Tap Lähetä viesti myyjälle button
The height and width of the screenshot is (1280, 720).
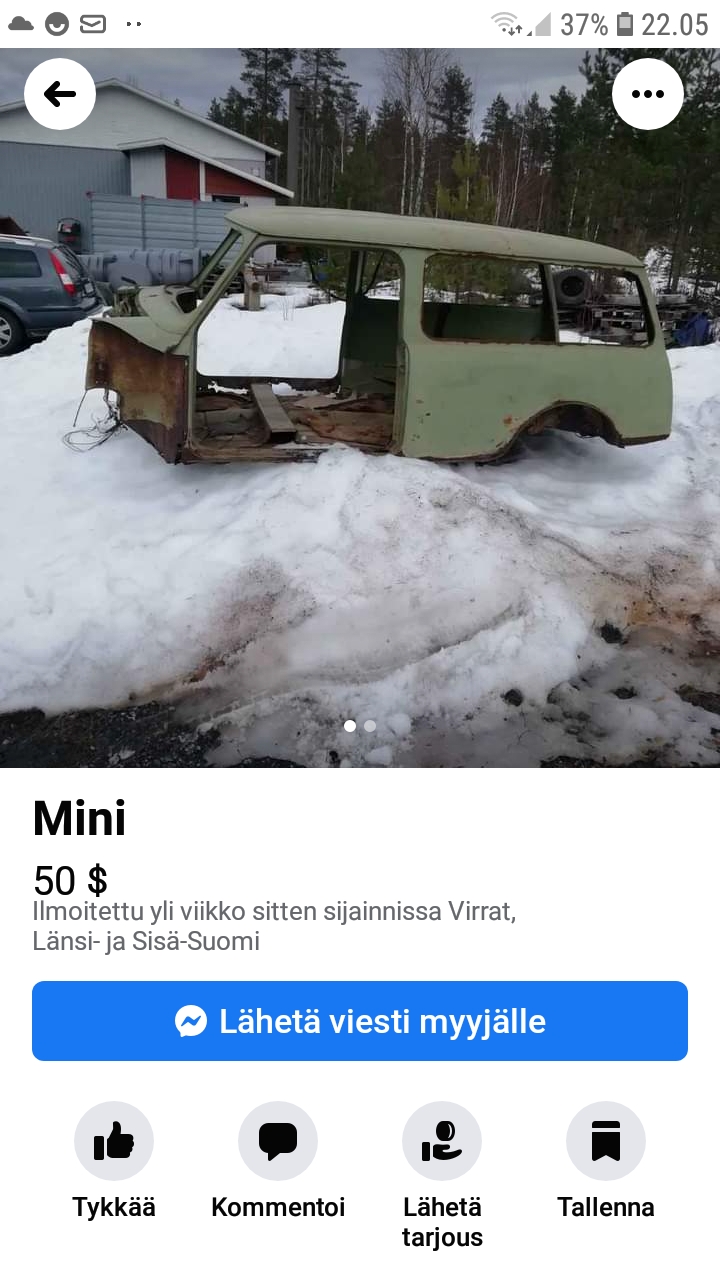pyautogui.click(x=360, y=1021)
